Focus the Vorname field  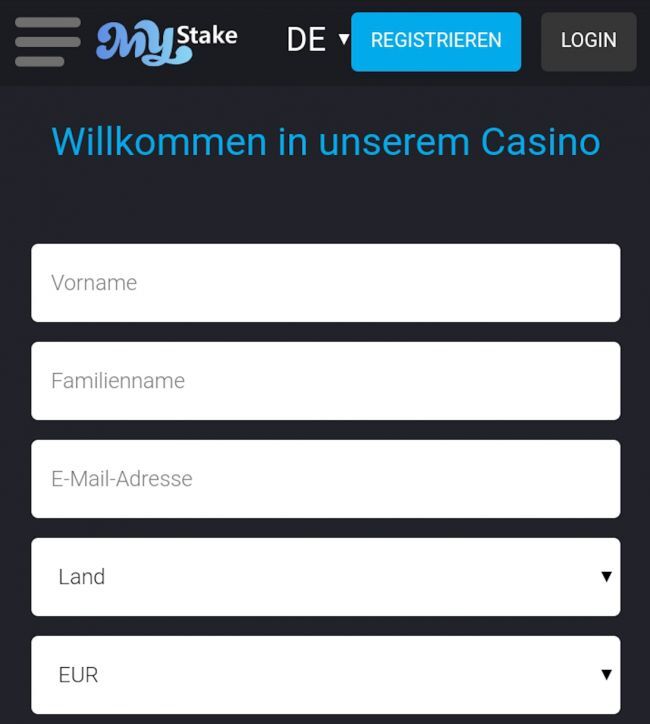325,283
